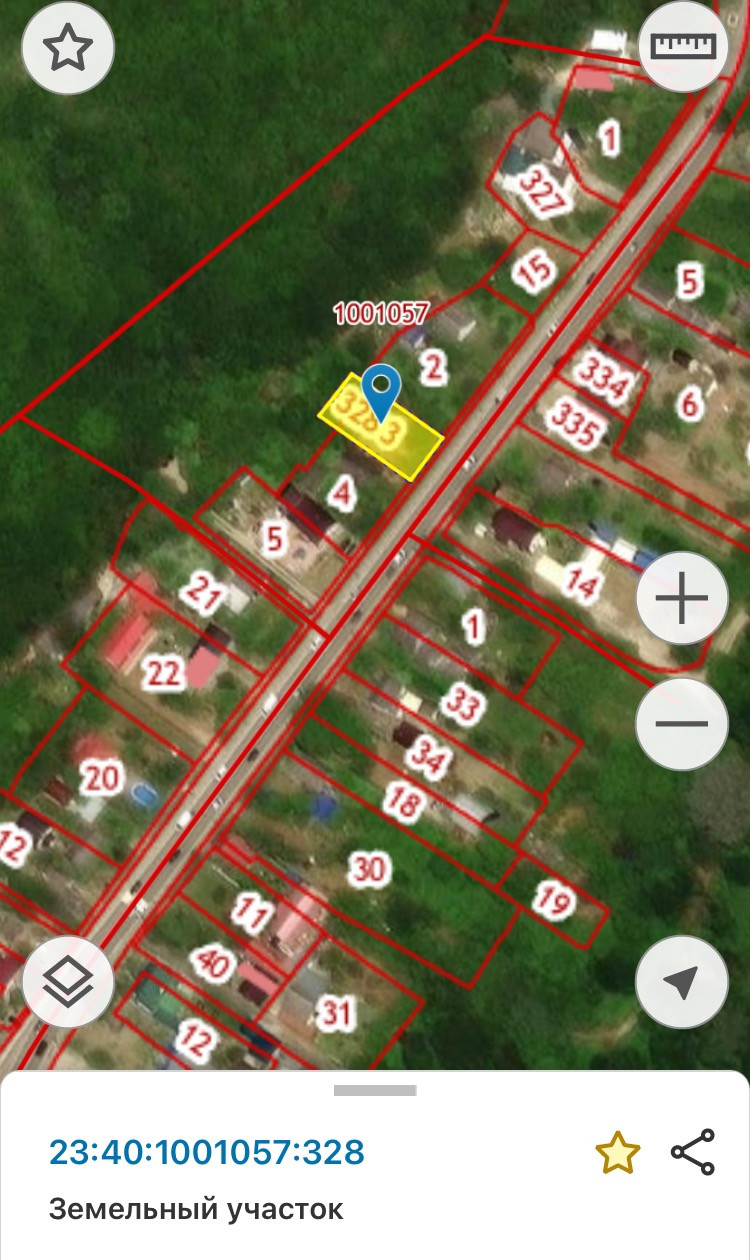Screen dimensions: 750x1260
Task: Zoom in with the plus button
Action: [x=684, y=598]
